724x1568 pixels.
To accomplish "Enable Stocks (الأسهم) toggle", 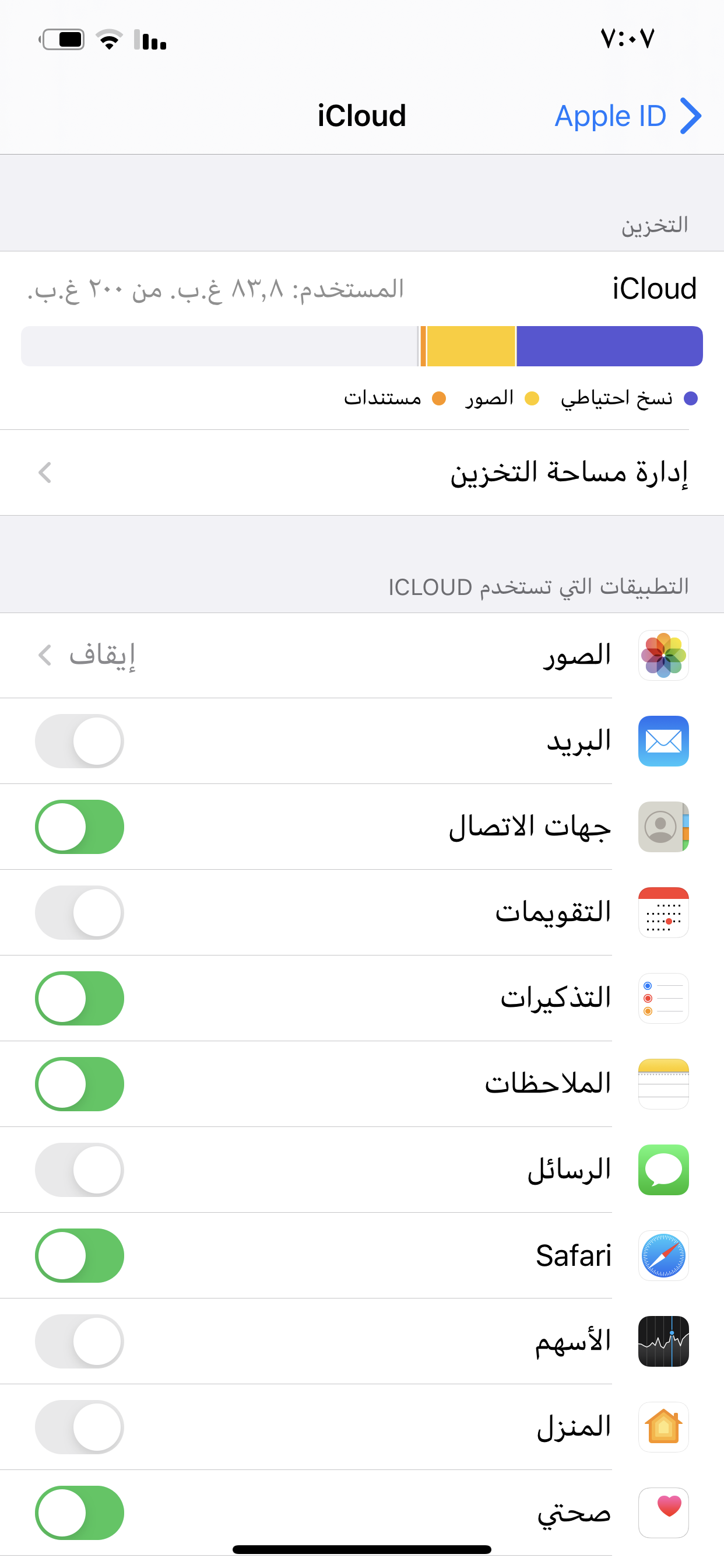I will pos(80,1342).
